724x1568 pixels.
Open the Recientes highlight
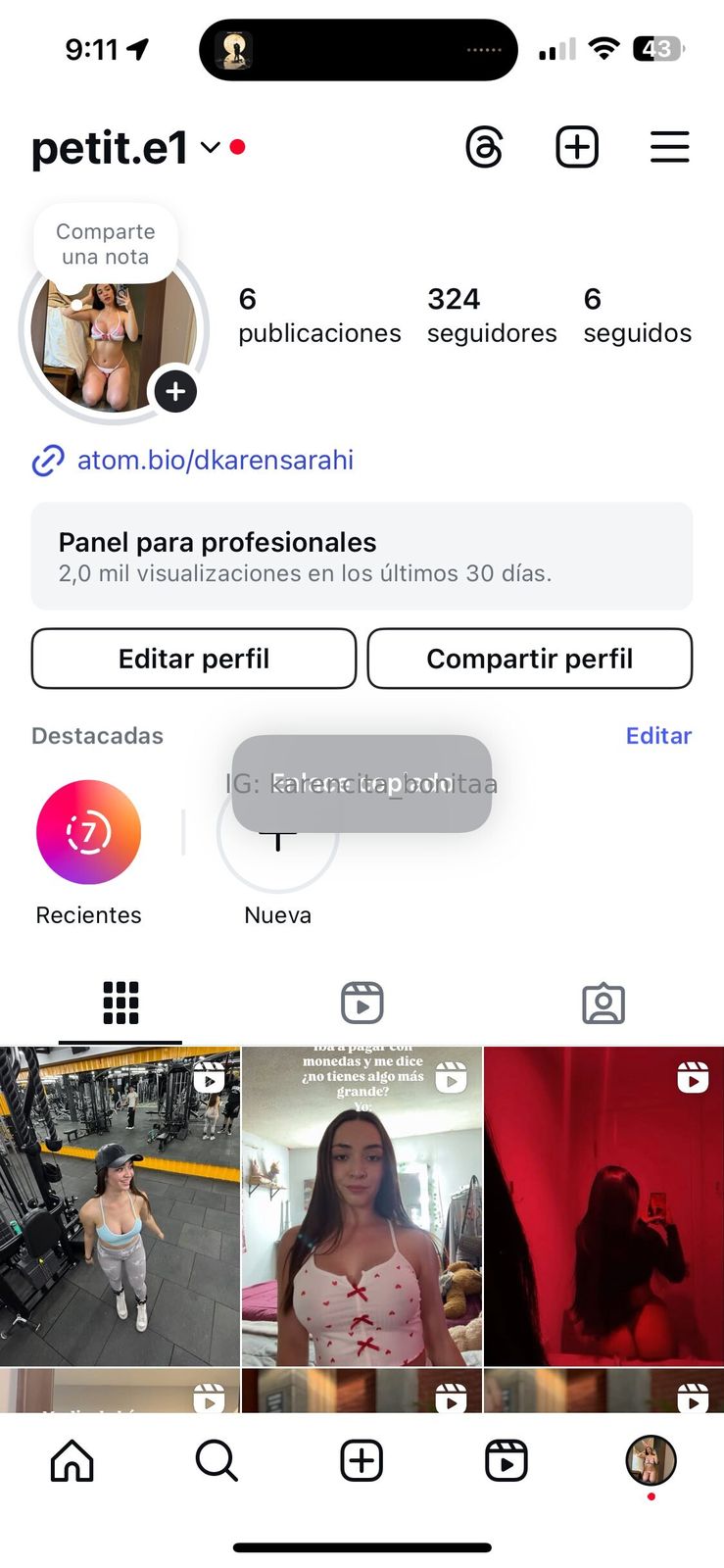coord(88,833)
